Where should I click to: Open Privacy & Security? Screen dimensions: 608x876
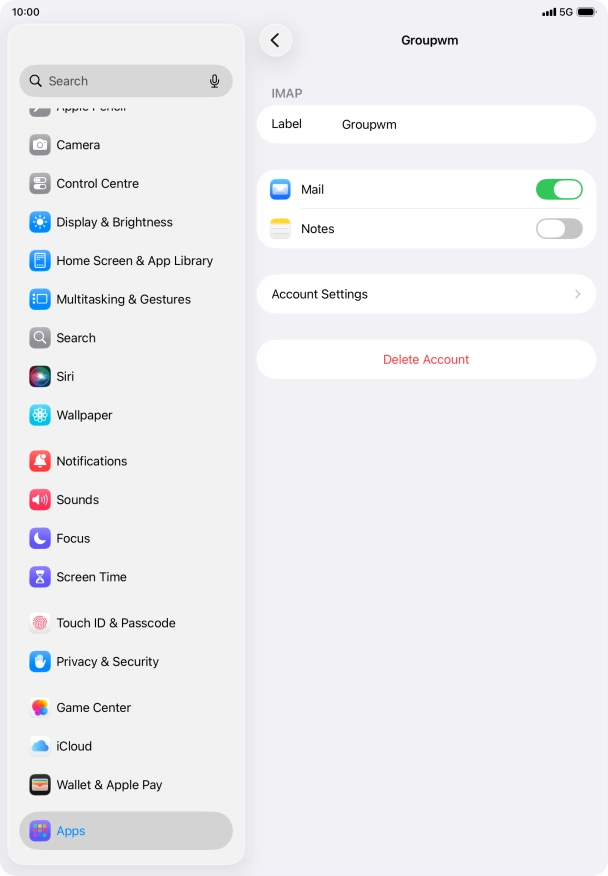[107, 662]
